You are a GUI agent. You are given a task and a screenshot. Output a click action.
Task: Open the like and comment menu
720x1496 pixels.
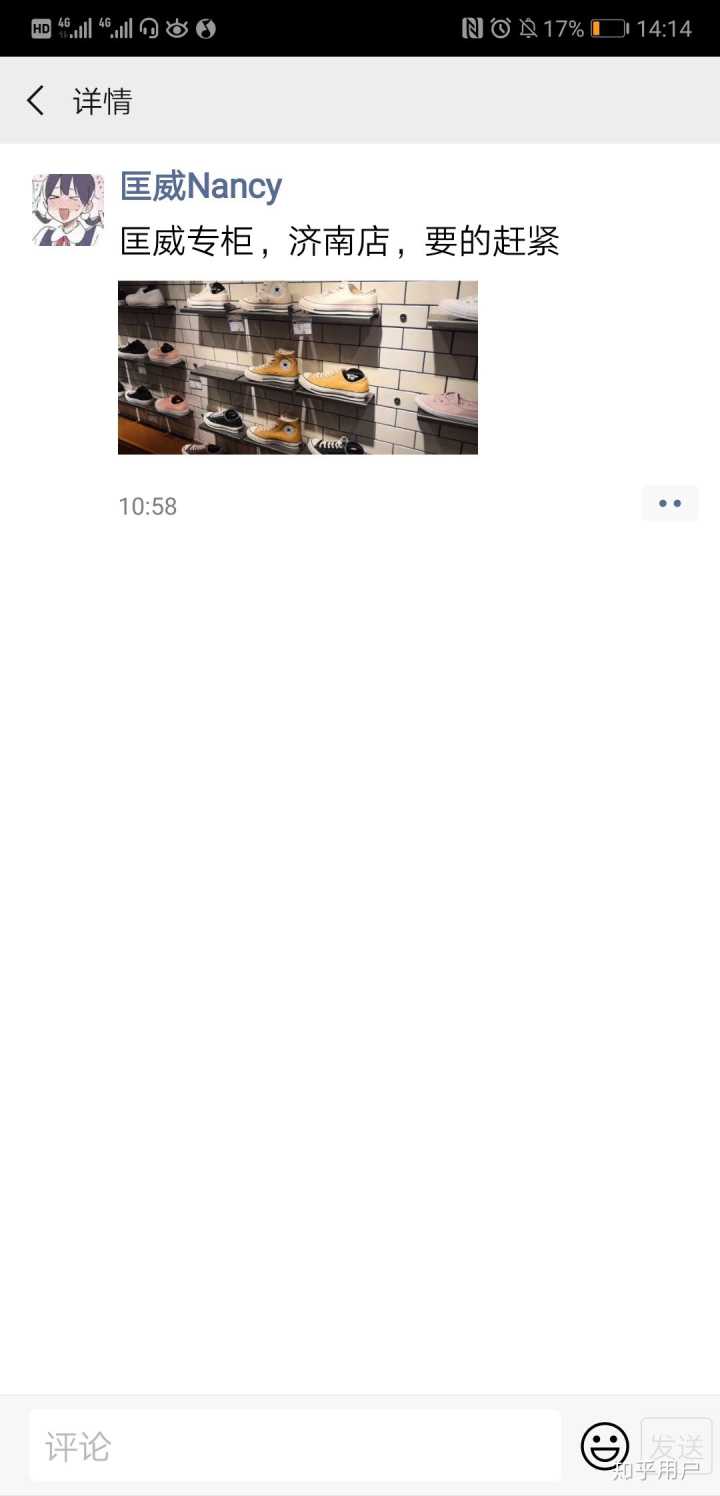pos(669,504)
